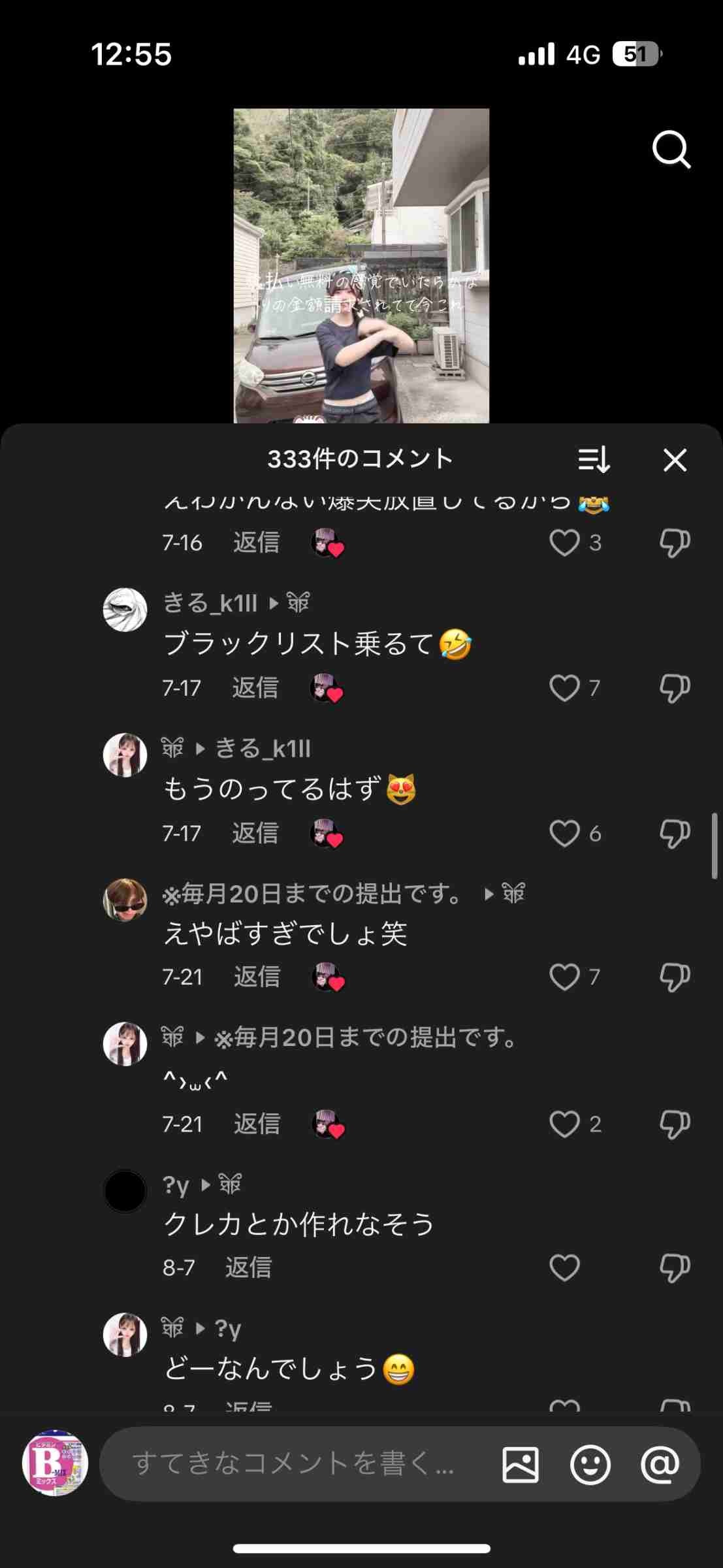Viewport: 723px width, 1568px height.
Task: Reply to the ブラックリスト乗るて comment
Action: click(x=255, y=688)
